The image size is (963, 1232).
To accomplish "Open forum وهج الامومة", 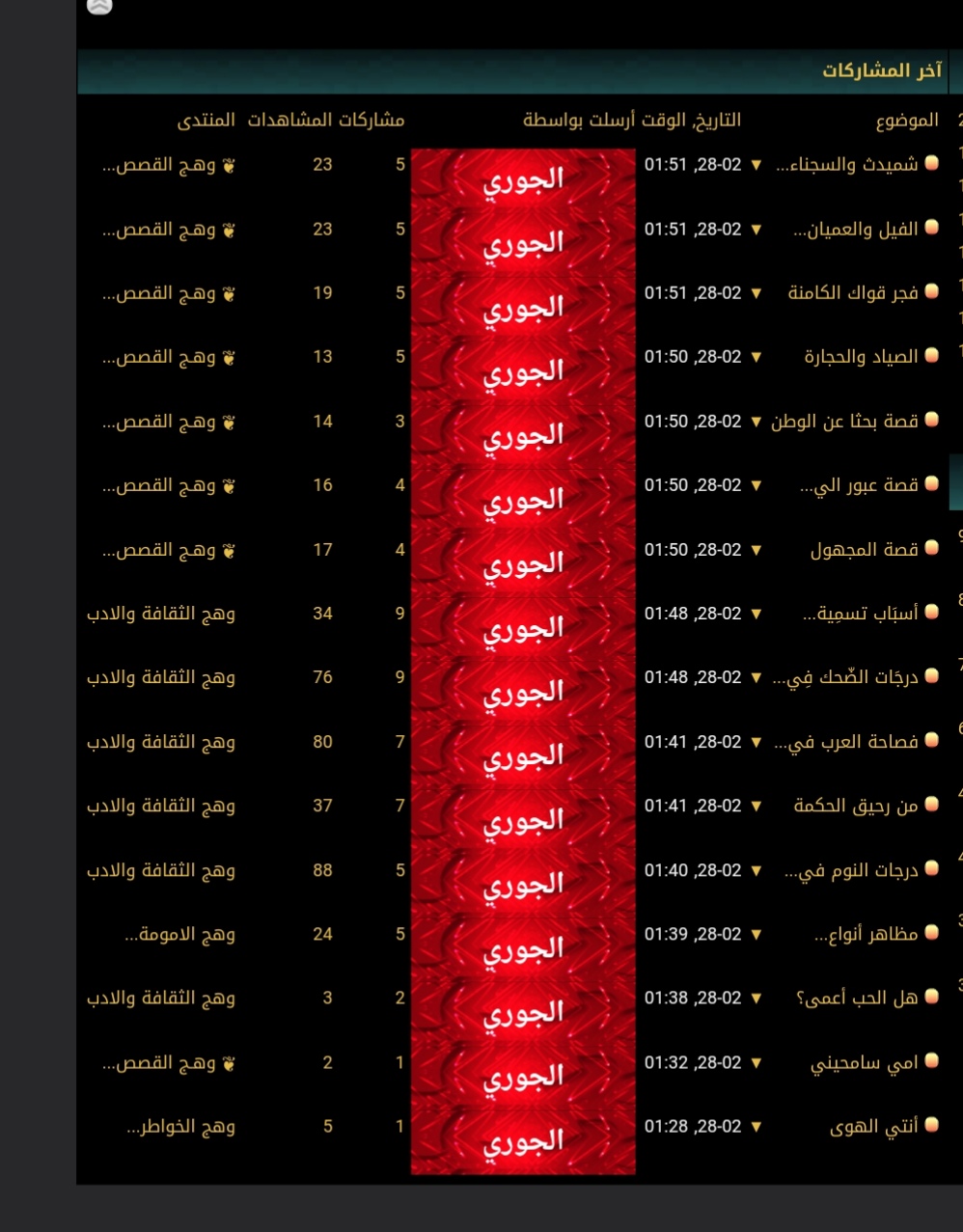I will point(179,934).
